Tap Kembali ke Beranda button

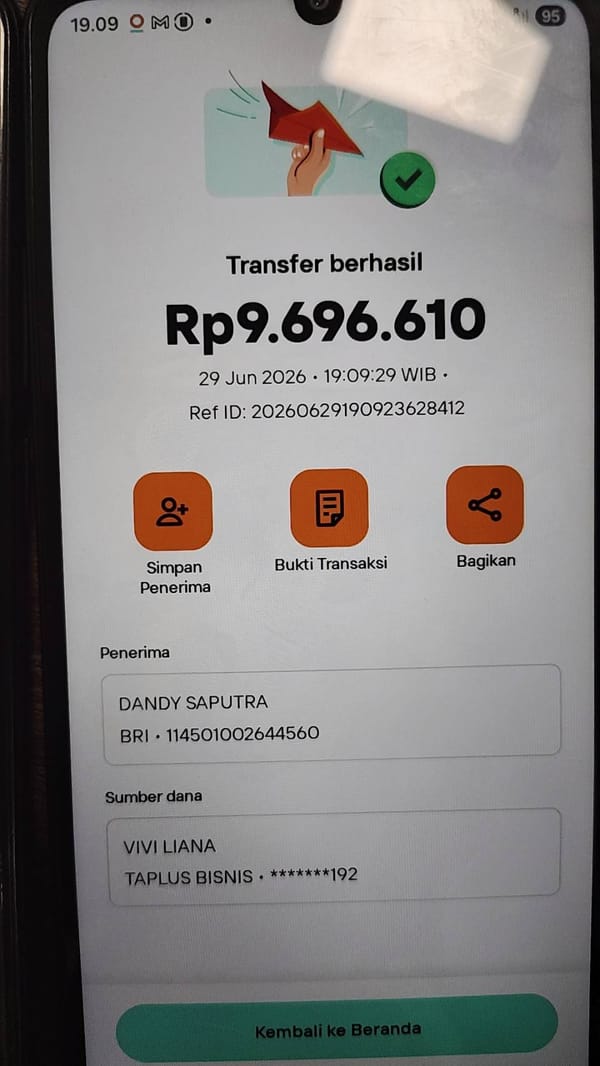[337, 1030]
